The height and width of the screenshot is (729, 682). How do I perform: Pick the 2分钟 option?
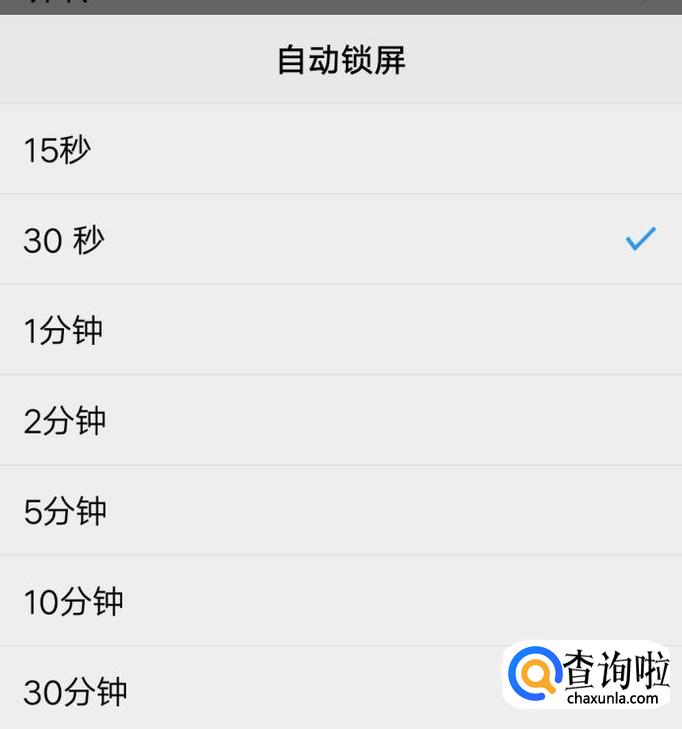(65, 421)
